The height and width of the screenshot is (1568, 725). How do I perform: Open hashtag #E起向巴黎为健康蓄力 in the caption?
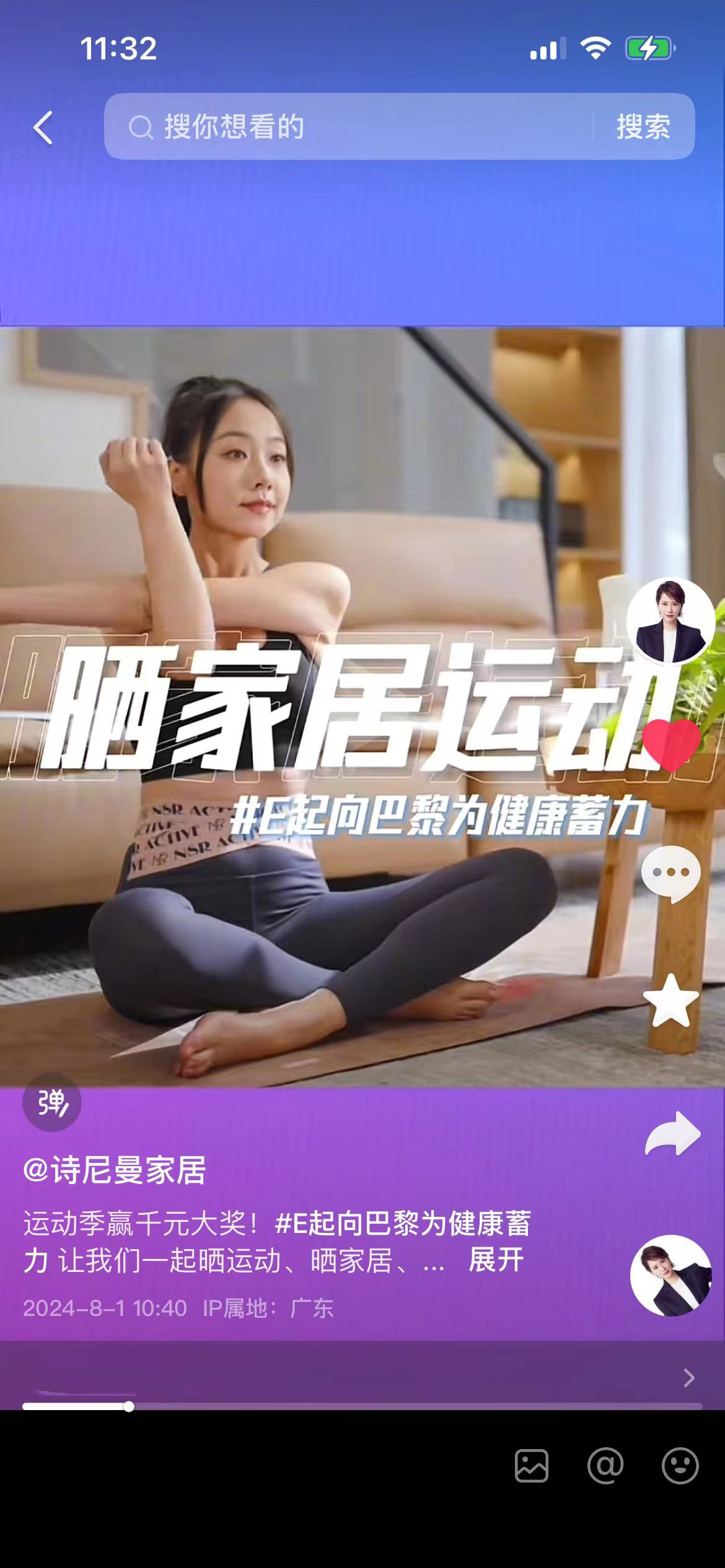[x=403, y=1223]
